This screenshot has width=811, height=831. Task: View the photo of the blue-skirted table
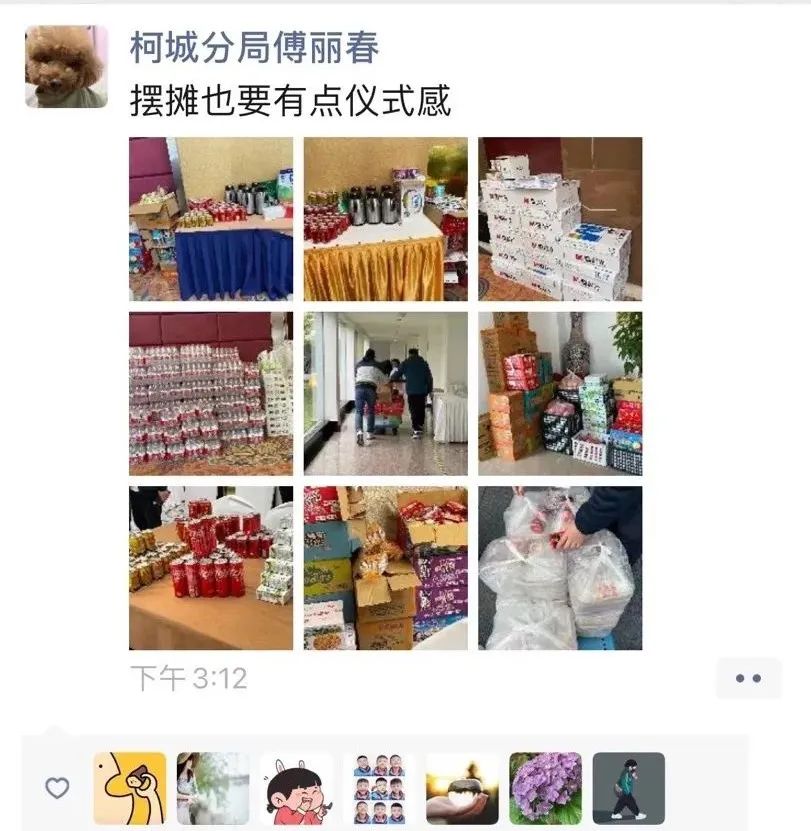[211, 219]
